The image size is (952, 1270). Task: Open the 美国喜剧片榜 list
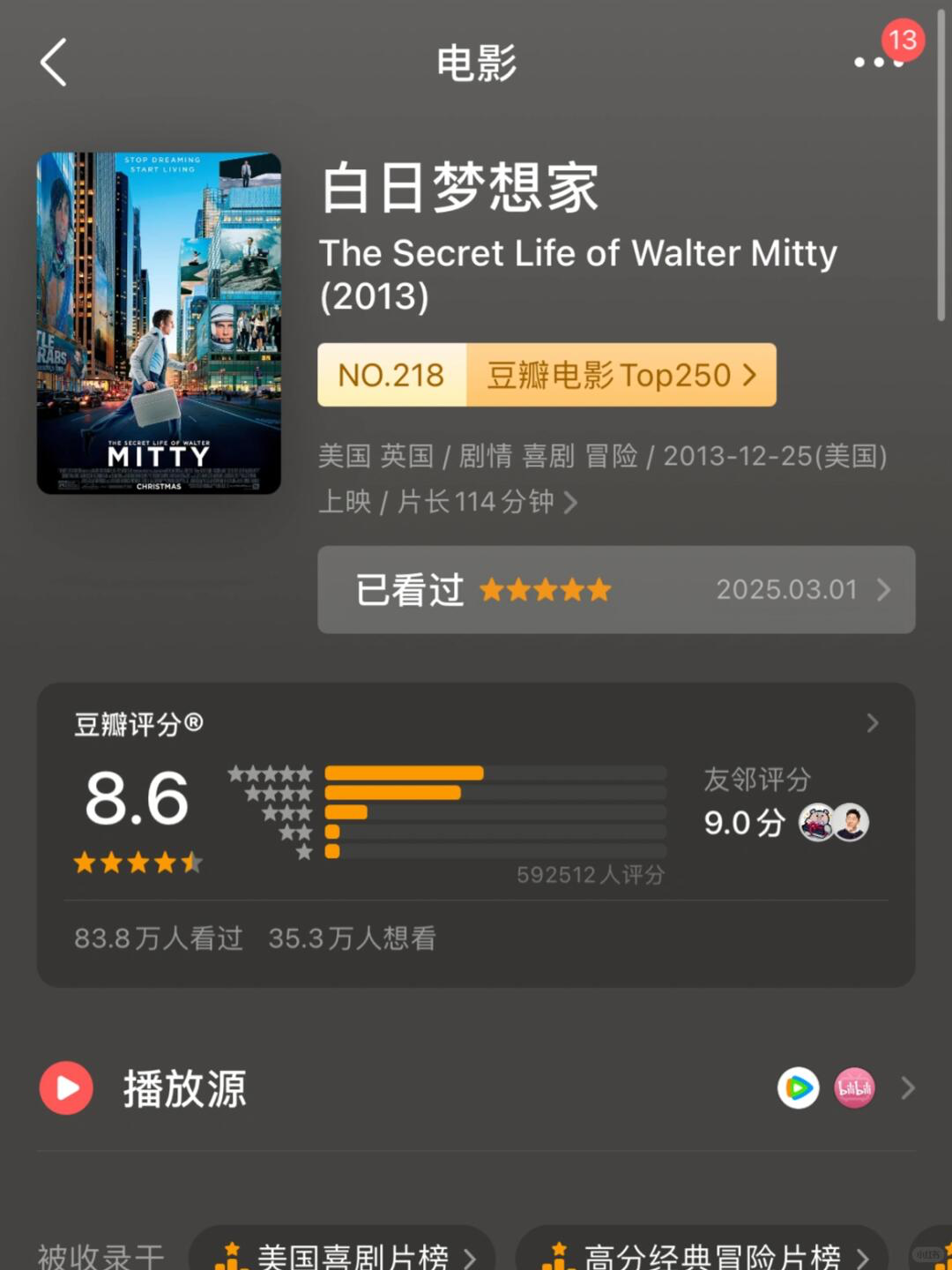(x=344, y=1254)
